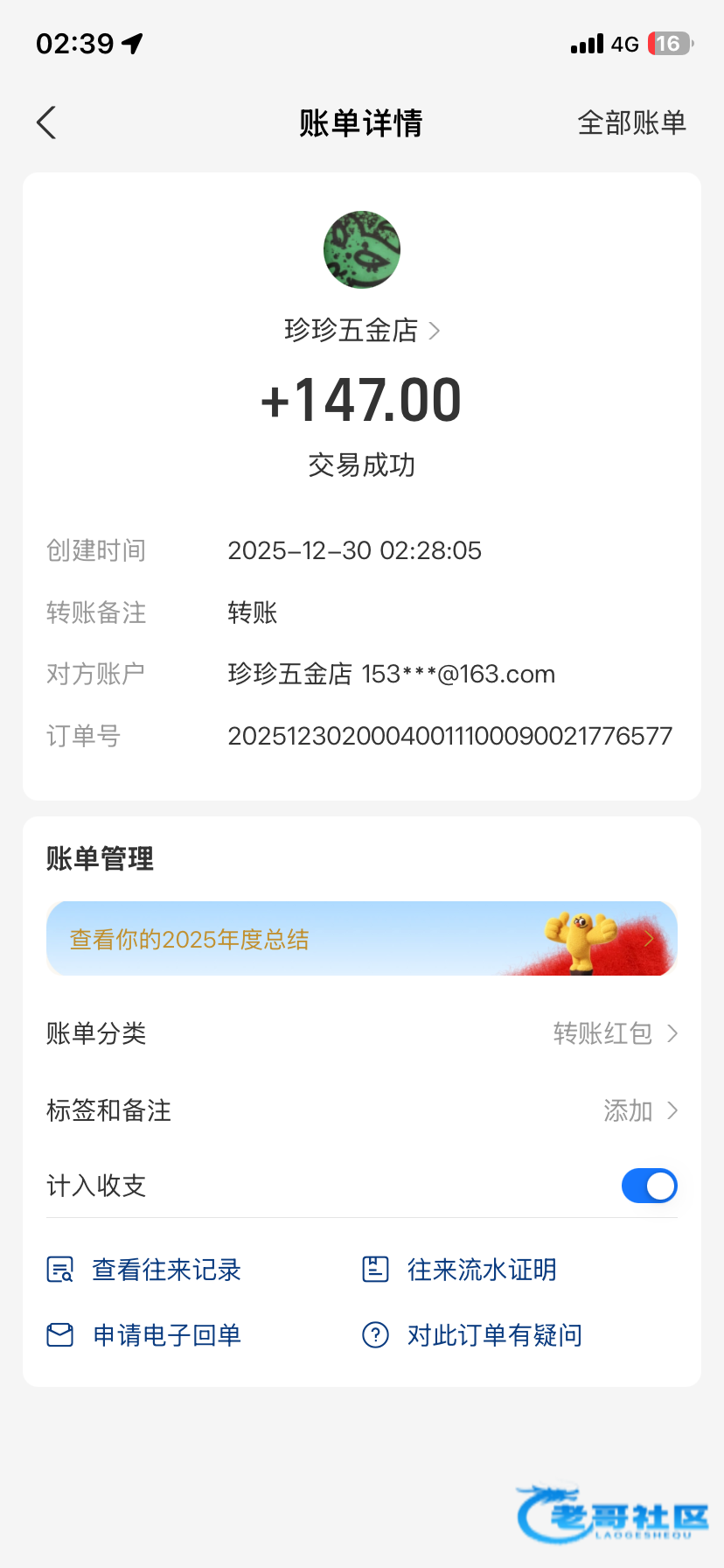Open 全部账单 list

[x=631, y=122]
